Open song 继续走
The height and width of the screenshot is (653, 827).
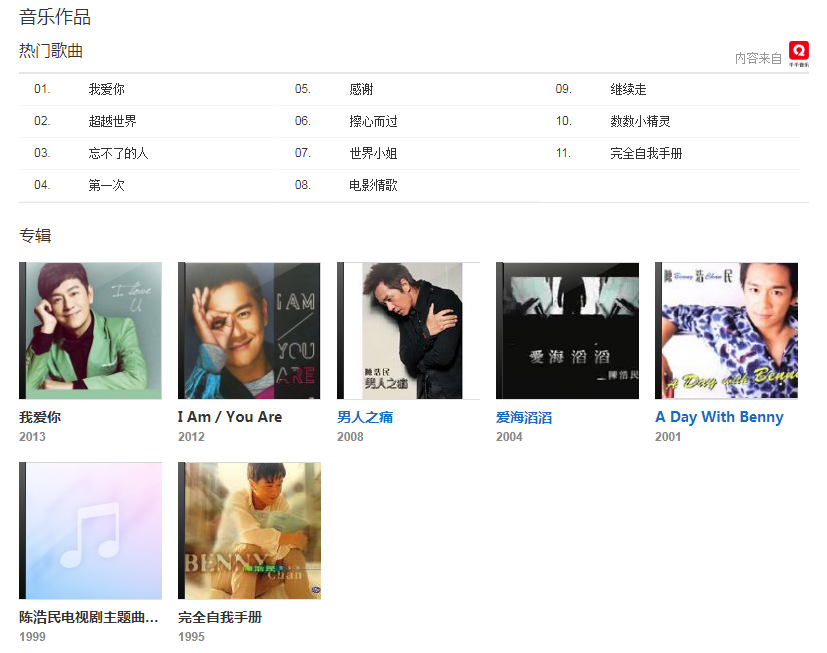[x=628, y=89]
